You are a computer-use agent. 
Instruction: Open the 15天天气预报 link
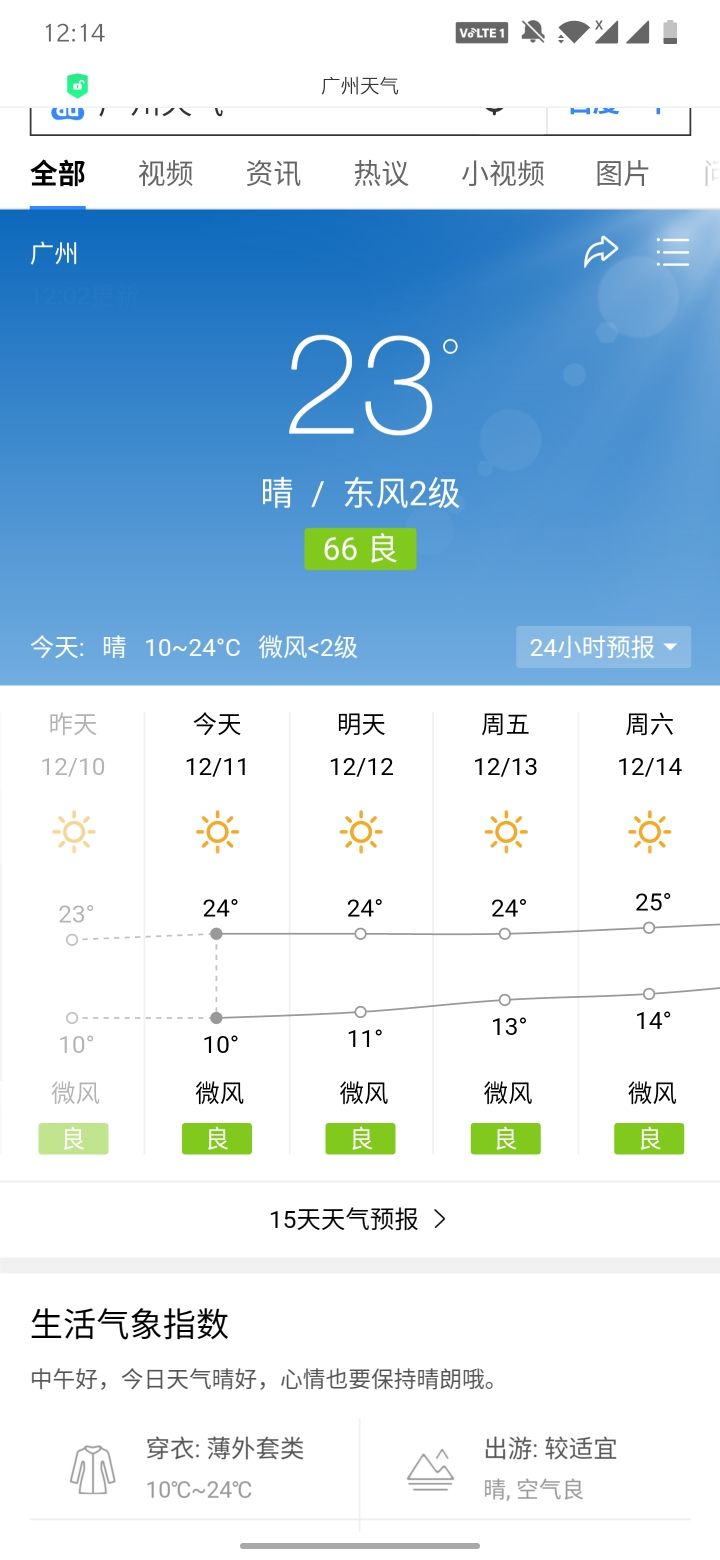coord(359,1219)
